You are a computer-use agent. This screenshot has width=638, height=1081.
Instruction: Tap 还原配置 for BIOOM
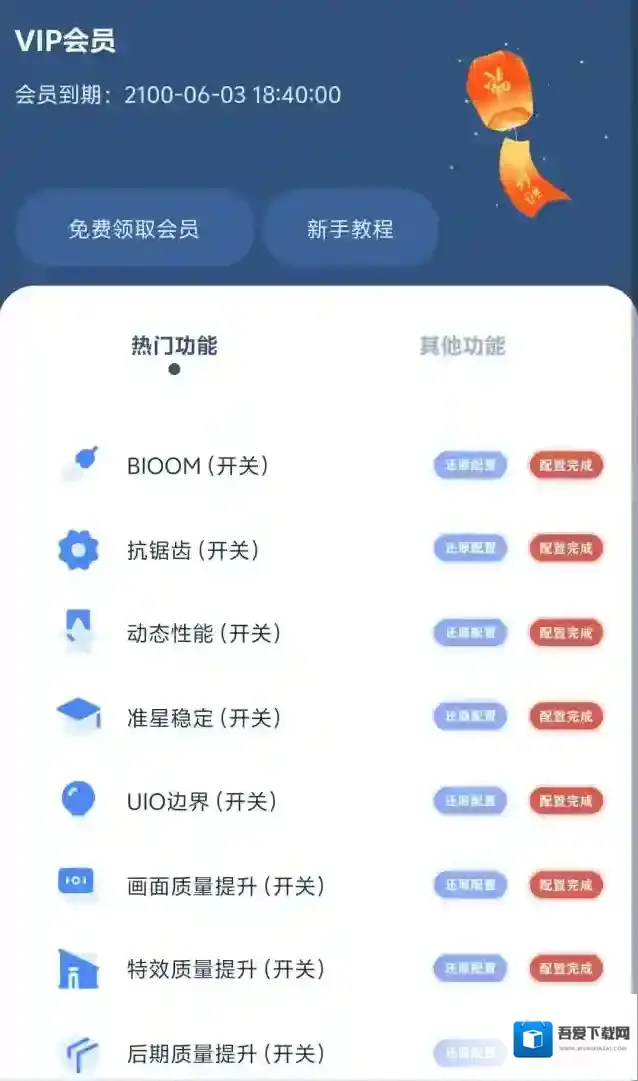tap(470, 465)
